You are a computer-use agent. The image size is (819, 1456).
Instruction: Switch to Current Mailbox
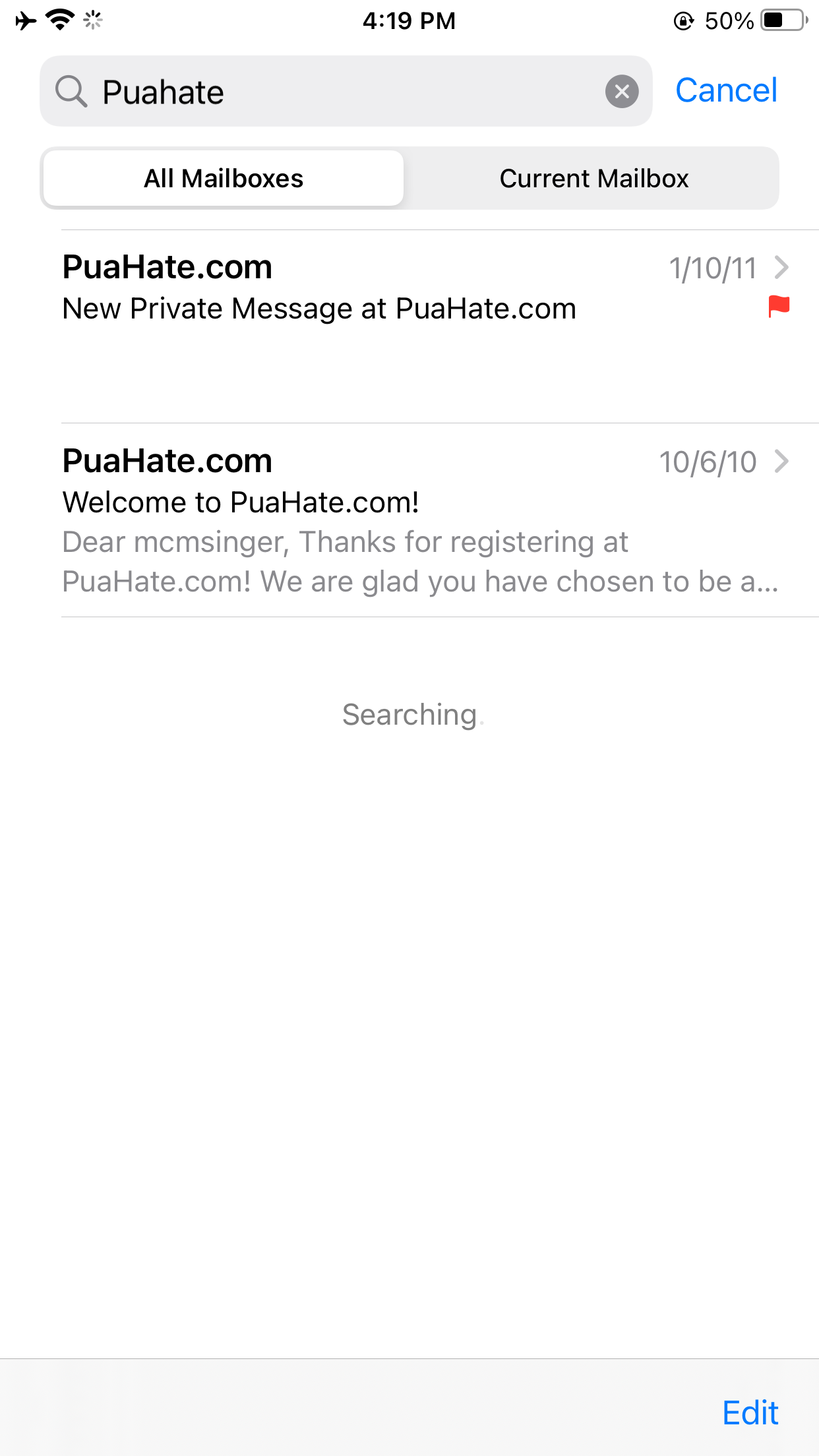point(593,179)
